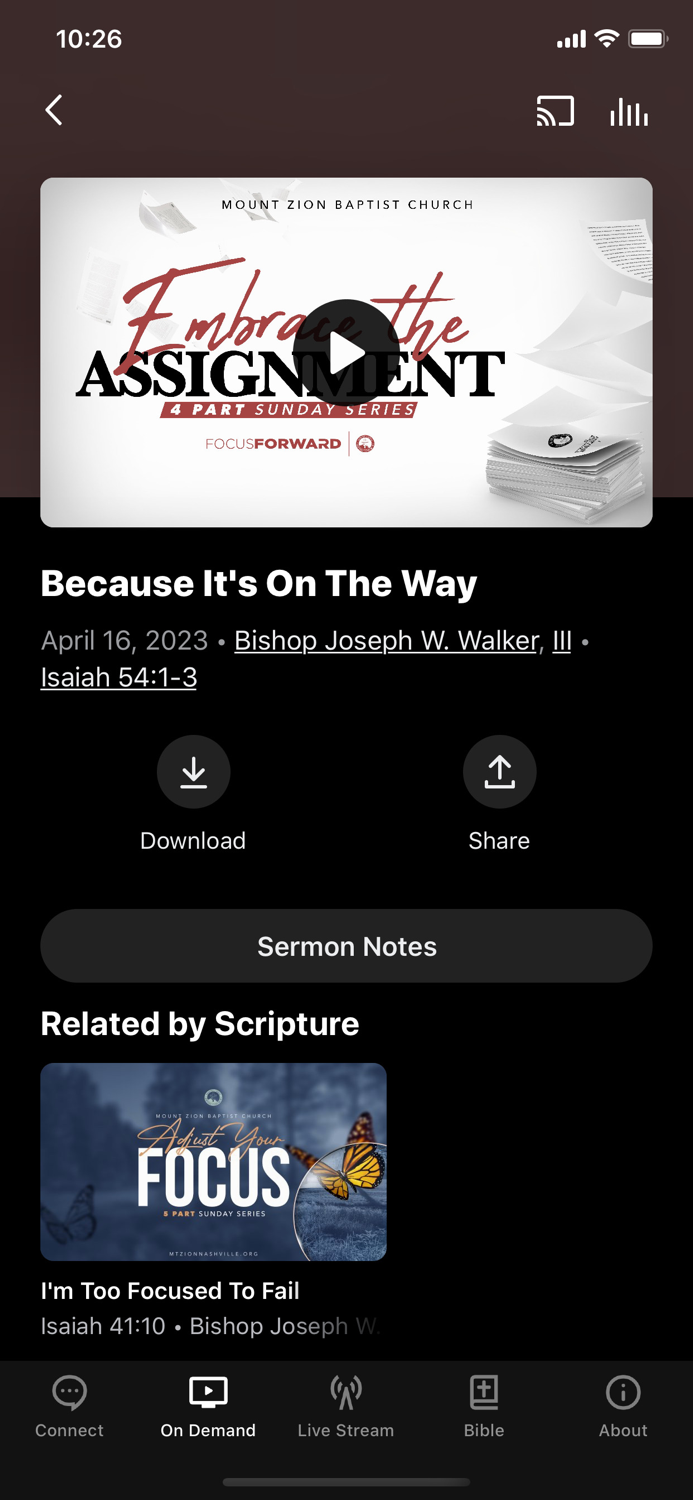The image size is (693, 1500).
Task: Go back to the previous screen
Action: click(x=55, y=110)
